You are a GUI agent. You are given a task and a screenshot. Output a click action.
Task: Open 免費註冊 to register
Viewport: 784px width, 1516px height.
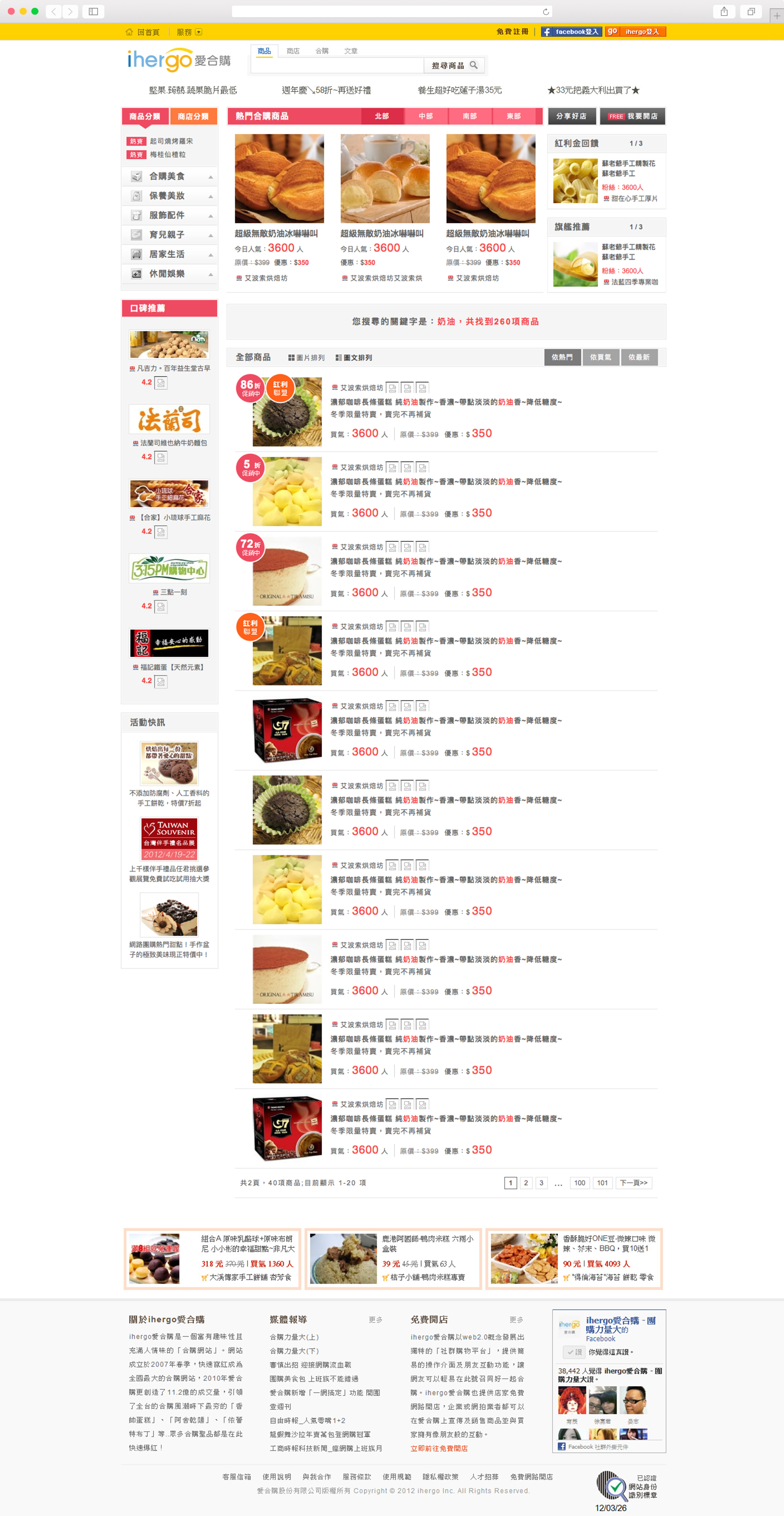(x=512, y=32)
